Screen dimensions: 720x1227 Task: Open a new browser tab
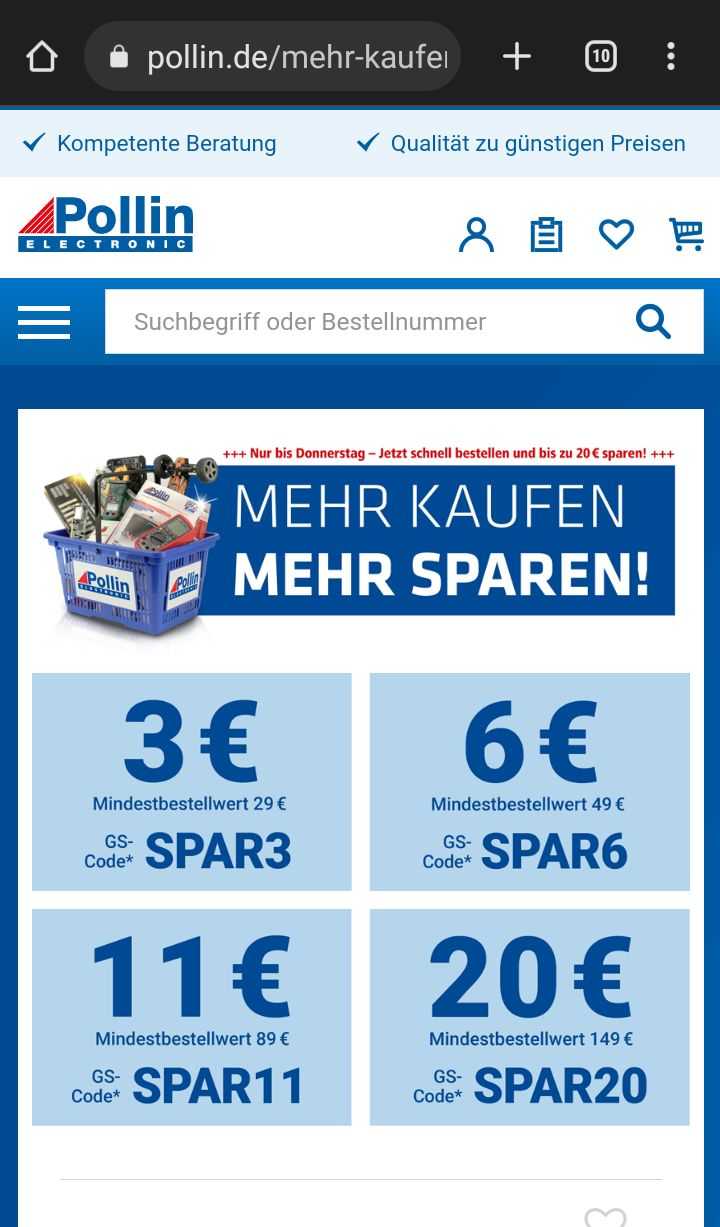click(516, 57)
